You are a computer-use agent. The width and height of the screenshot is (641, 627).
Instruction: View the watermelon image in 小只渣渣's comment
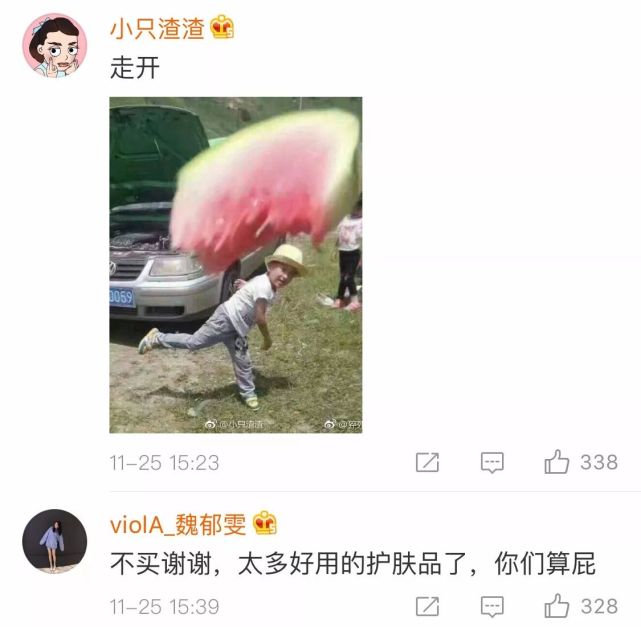(235, 265)
